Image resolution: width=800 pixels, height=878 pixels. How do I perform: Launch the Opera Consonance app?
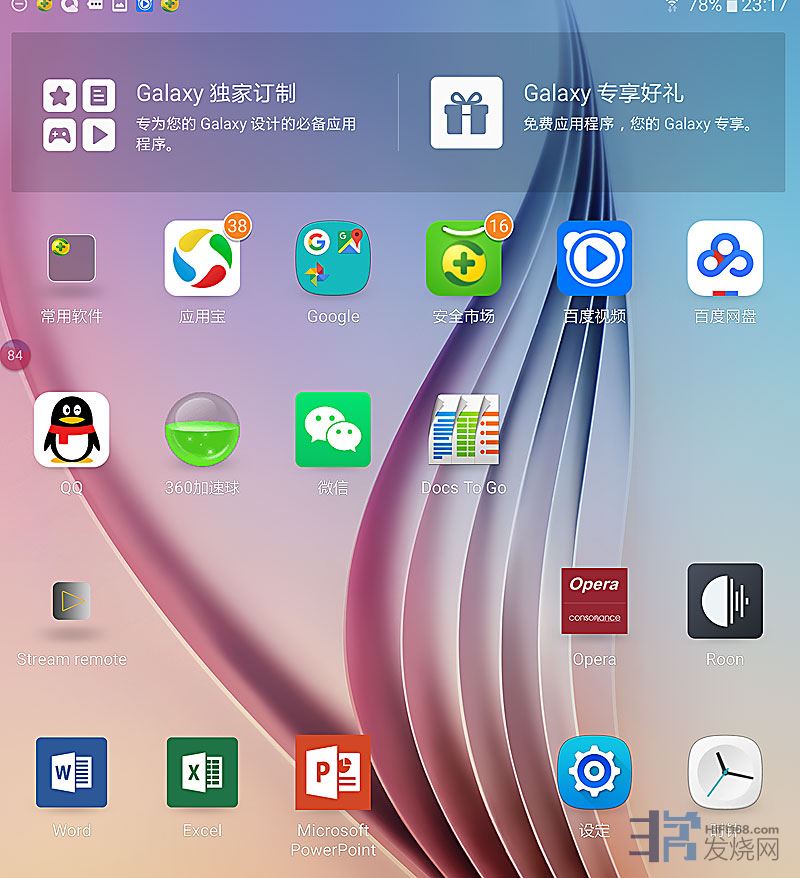[594, 602]
